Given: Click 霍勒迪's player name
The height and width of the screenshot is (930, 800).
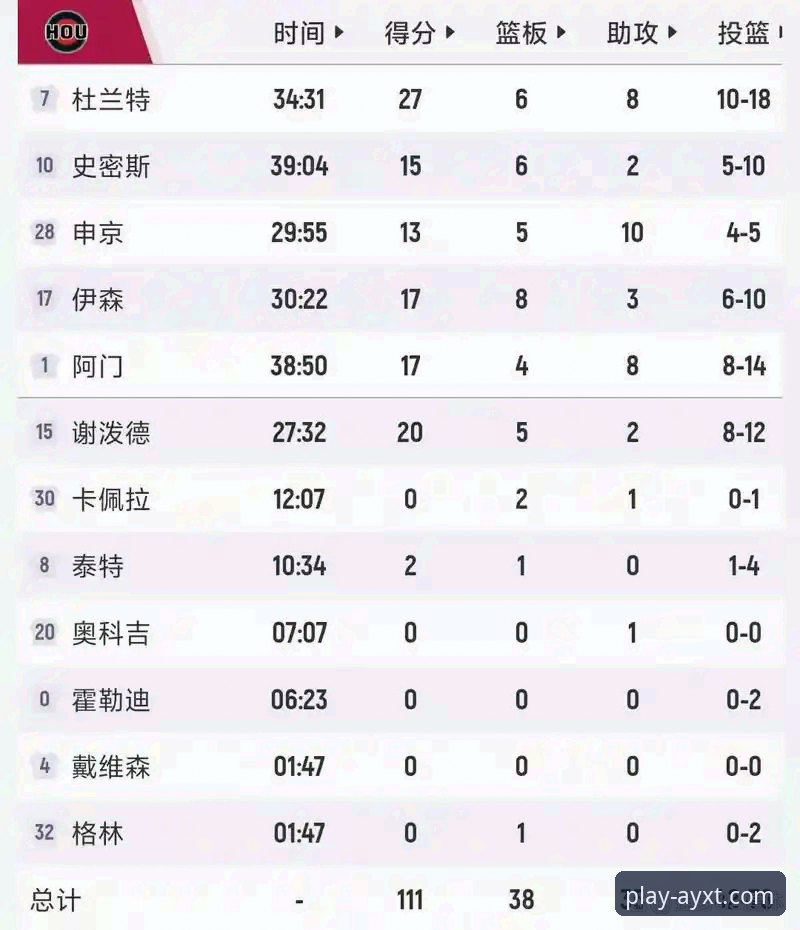Looking at the screenshot, I should click(x=108, y=699).
